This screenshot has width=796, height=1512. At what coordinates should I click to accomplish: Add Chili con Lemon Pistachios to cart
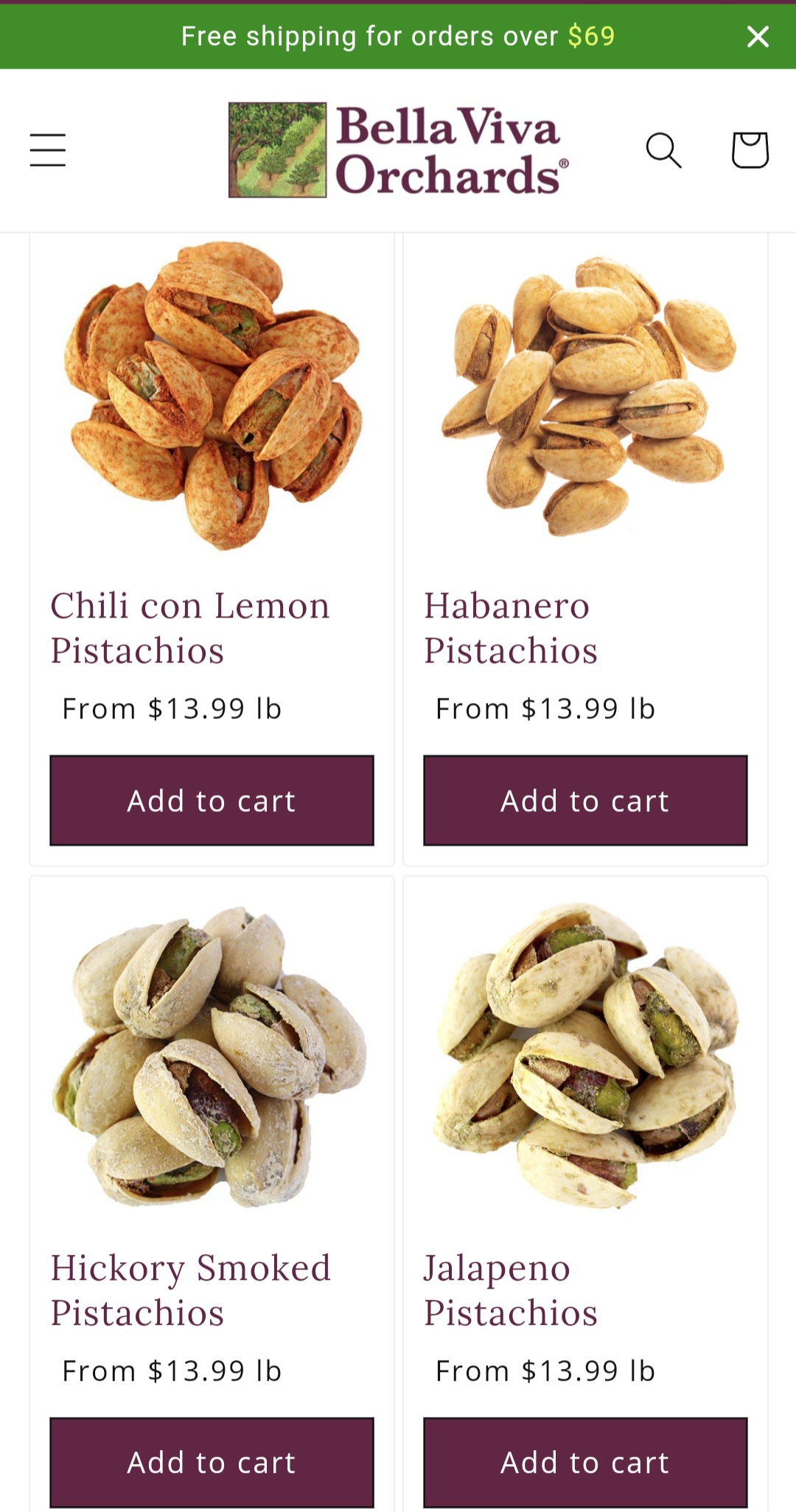(x=212, y=800)
